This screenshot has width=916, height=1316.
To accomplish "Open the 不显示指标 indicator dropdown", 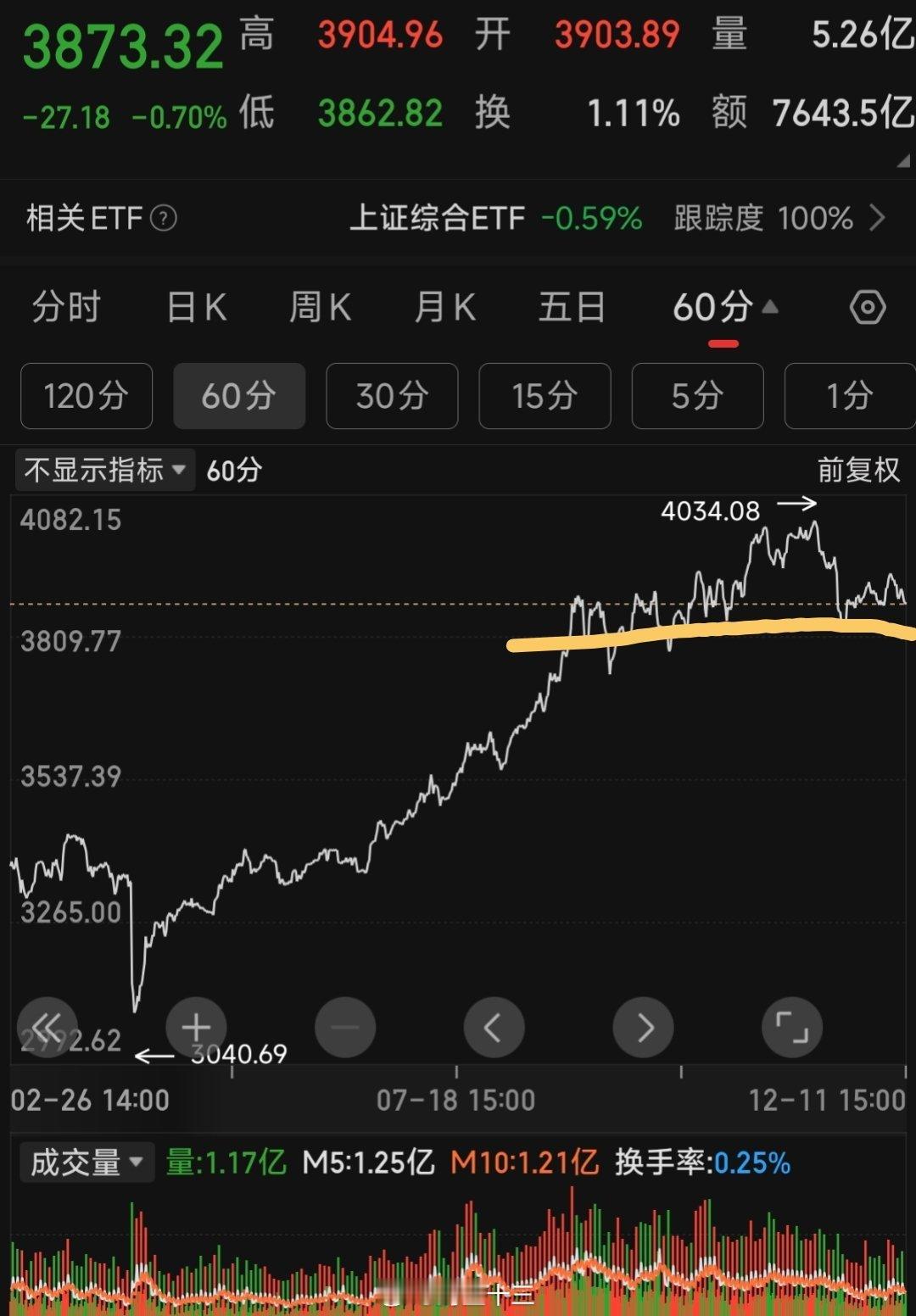I will 103,469.
